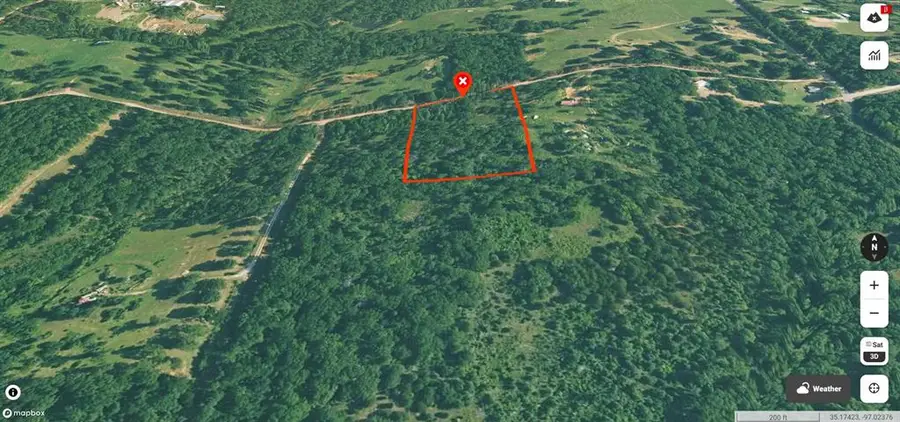Tap the red parcel pin marker
900x422 pixels.
click(463, 84)
